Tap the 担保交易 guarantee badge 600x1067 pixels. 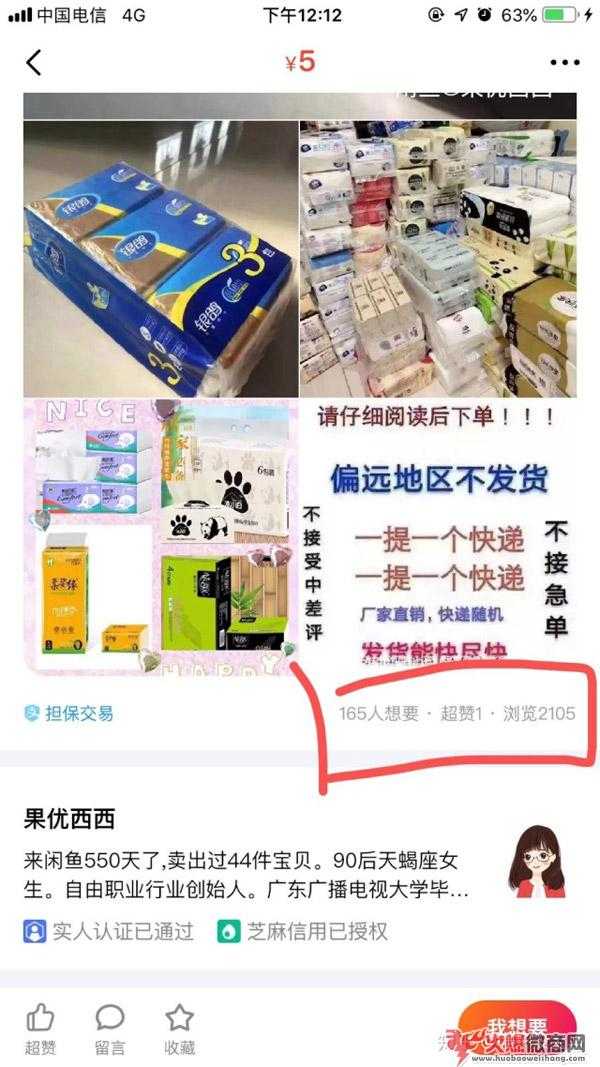68,713
